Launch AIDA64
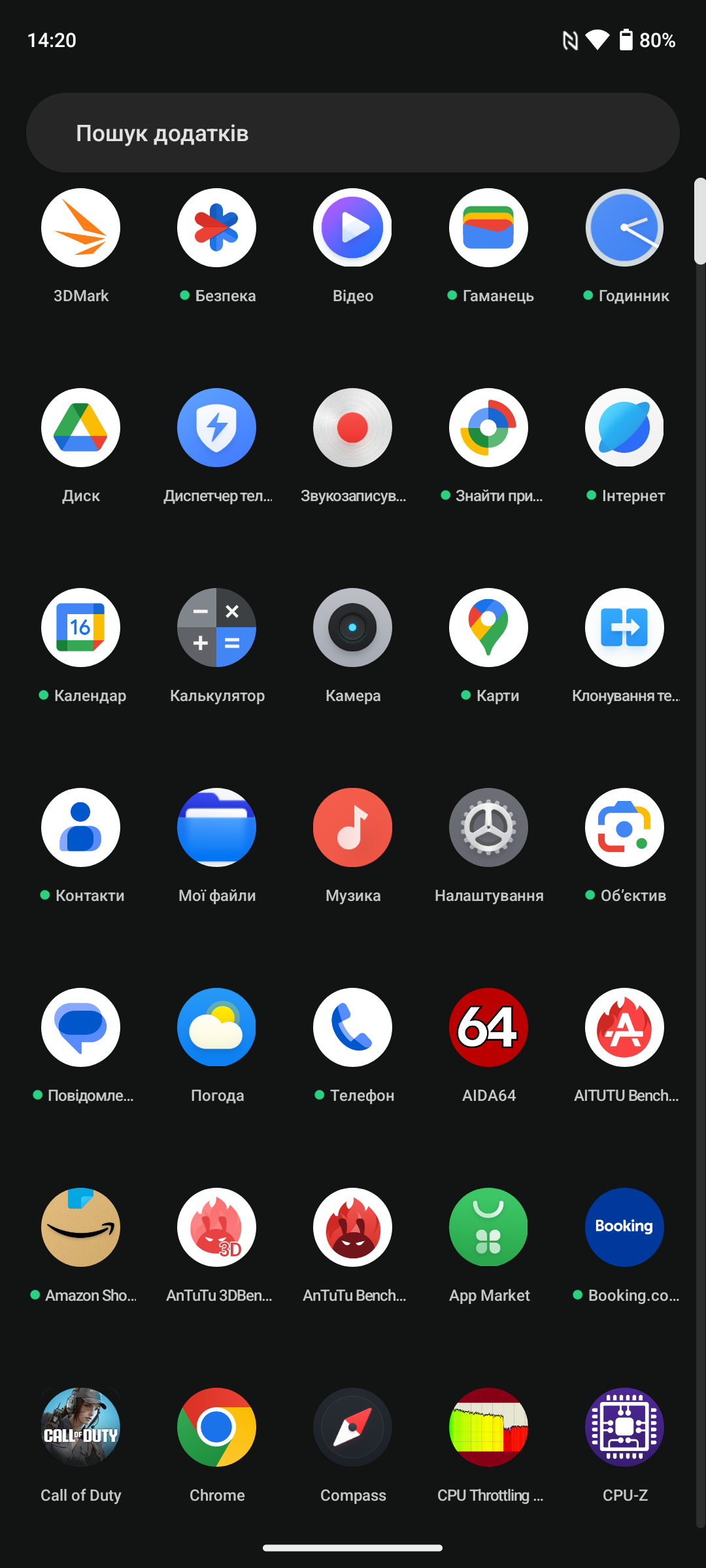This screenshot has height=1568, width=706. [x=488, y=1028]
